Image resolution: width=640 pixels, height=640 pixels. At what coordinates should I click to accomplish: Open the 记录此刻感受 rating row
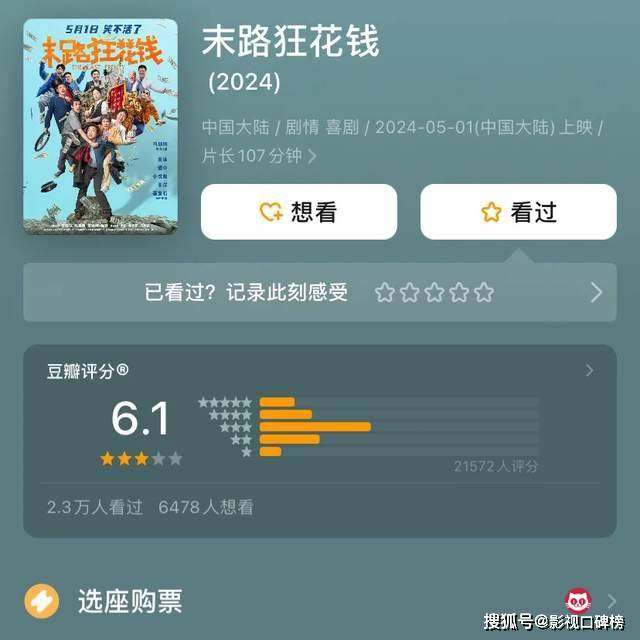click(320, 292)
